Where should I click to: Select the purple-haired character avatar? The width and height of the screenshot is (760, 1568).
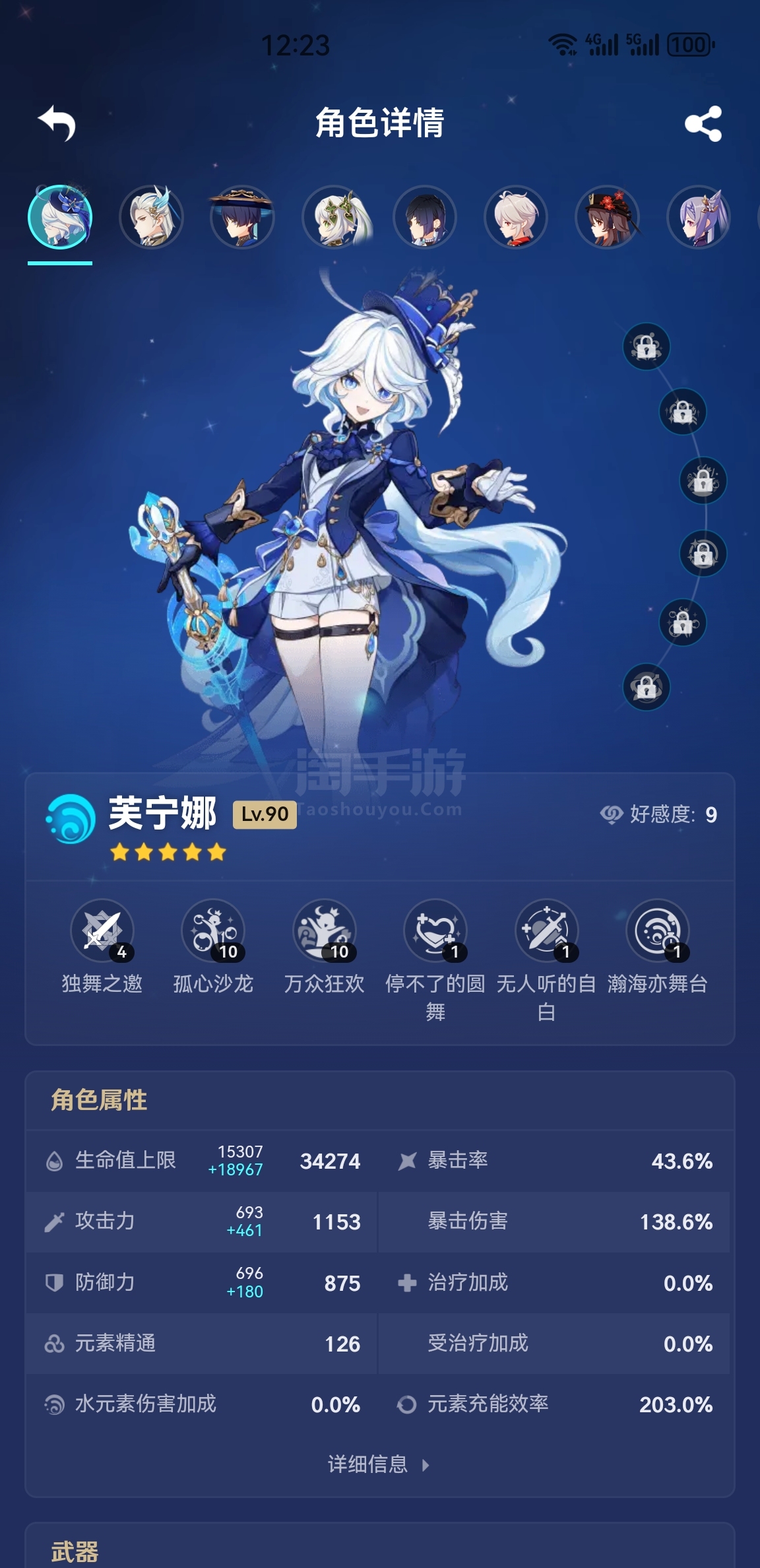click(699, 217)
